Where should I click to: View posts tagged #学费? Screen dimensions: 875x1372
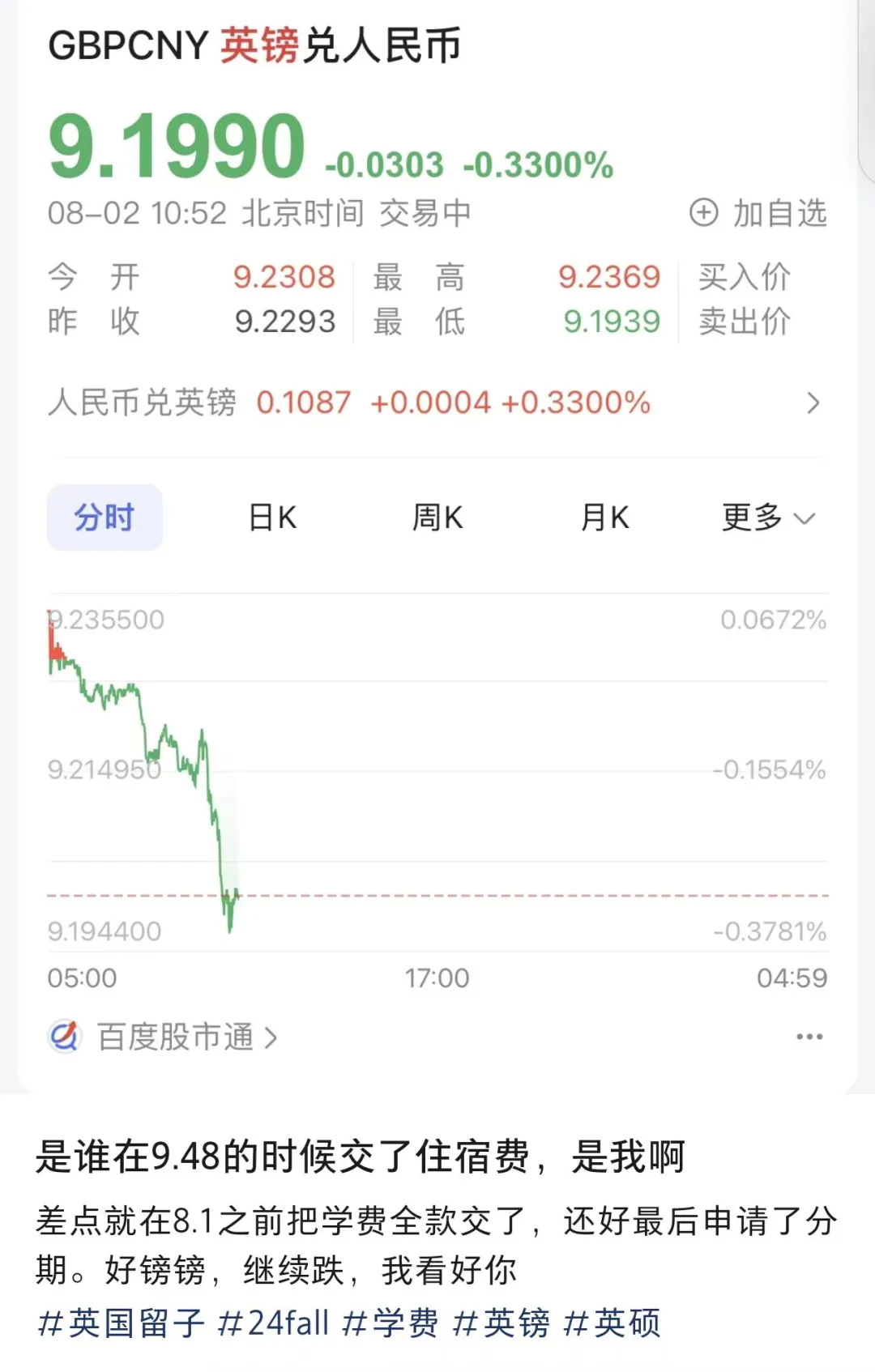pyautogui.click(x=391, y=1323)
